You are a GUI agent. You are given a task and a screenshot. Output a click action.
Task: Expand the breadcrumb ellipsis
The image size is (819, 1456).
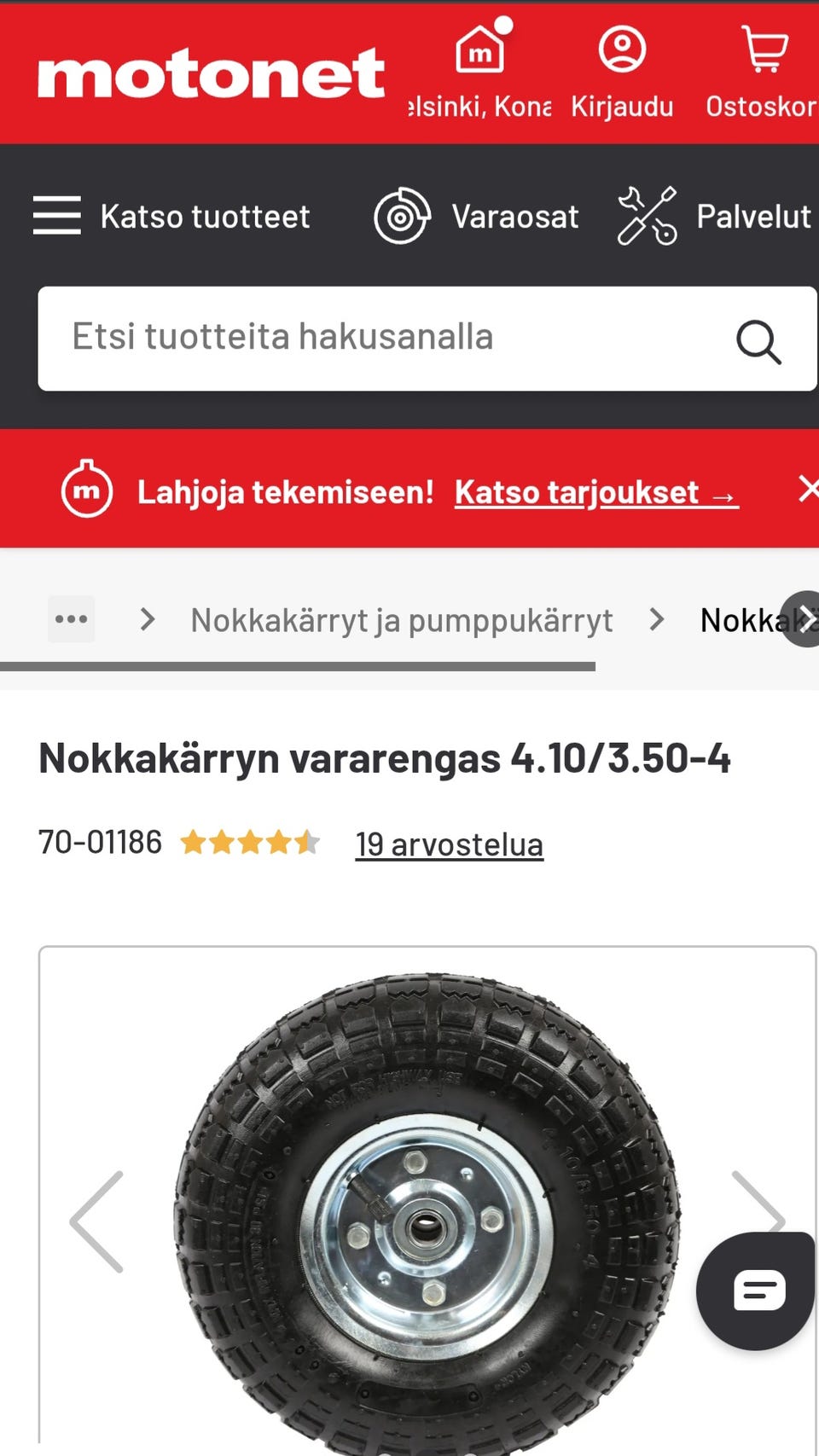click(x=72, y=618)
